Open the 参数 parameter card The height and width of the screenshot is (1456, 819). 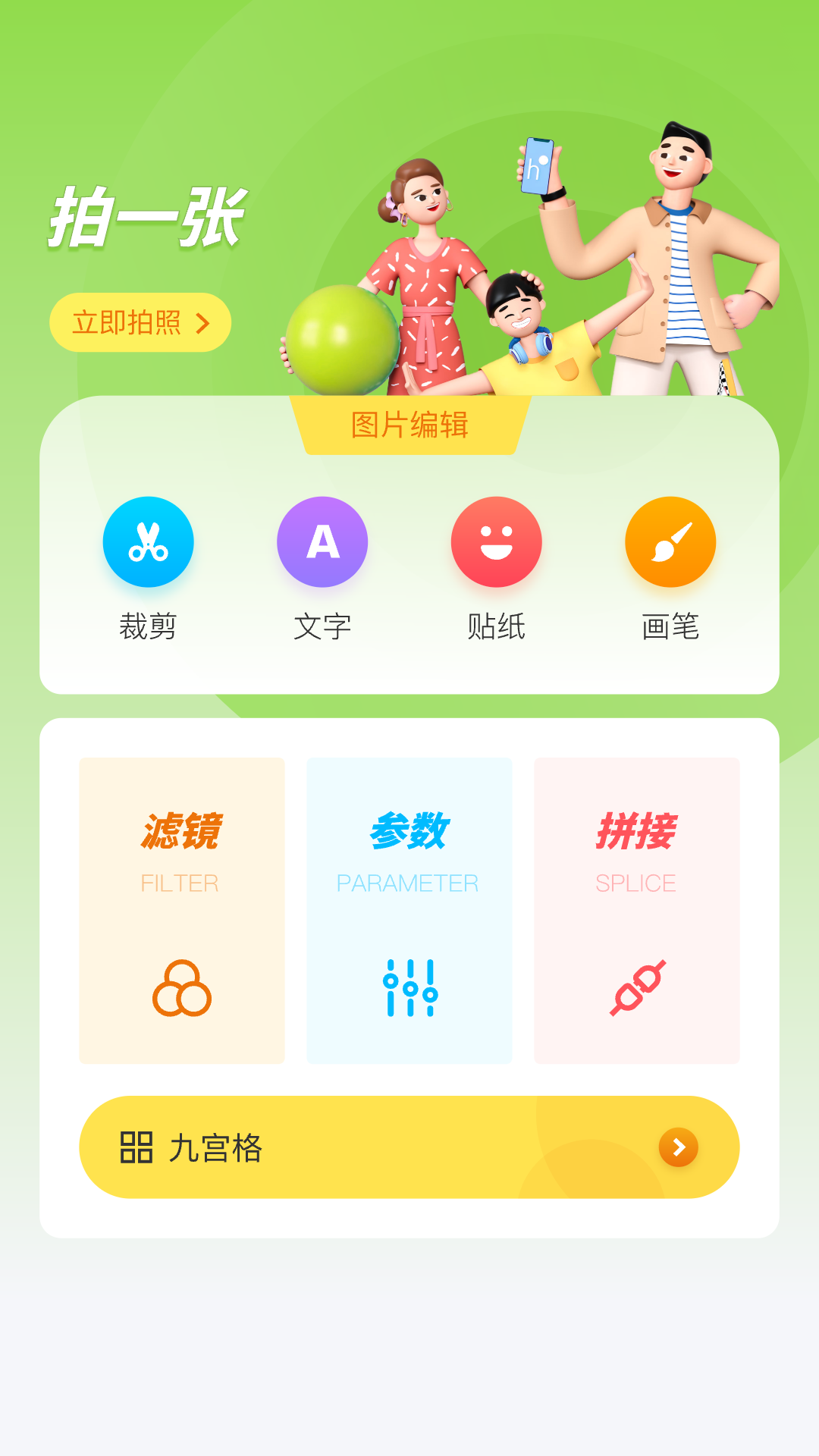[409, 910]
